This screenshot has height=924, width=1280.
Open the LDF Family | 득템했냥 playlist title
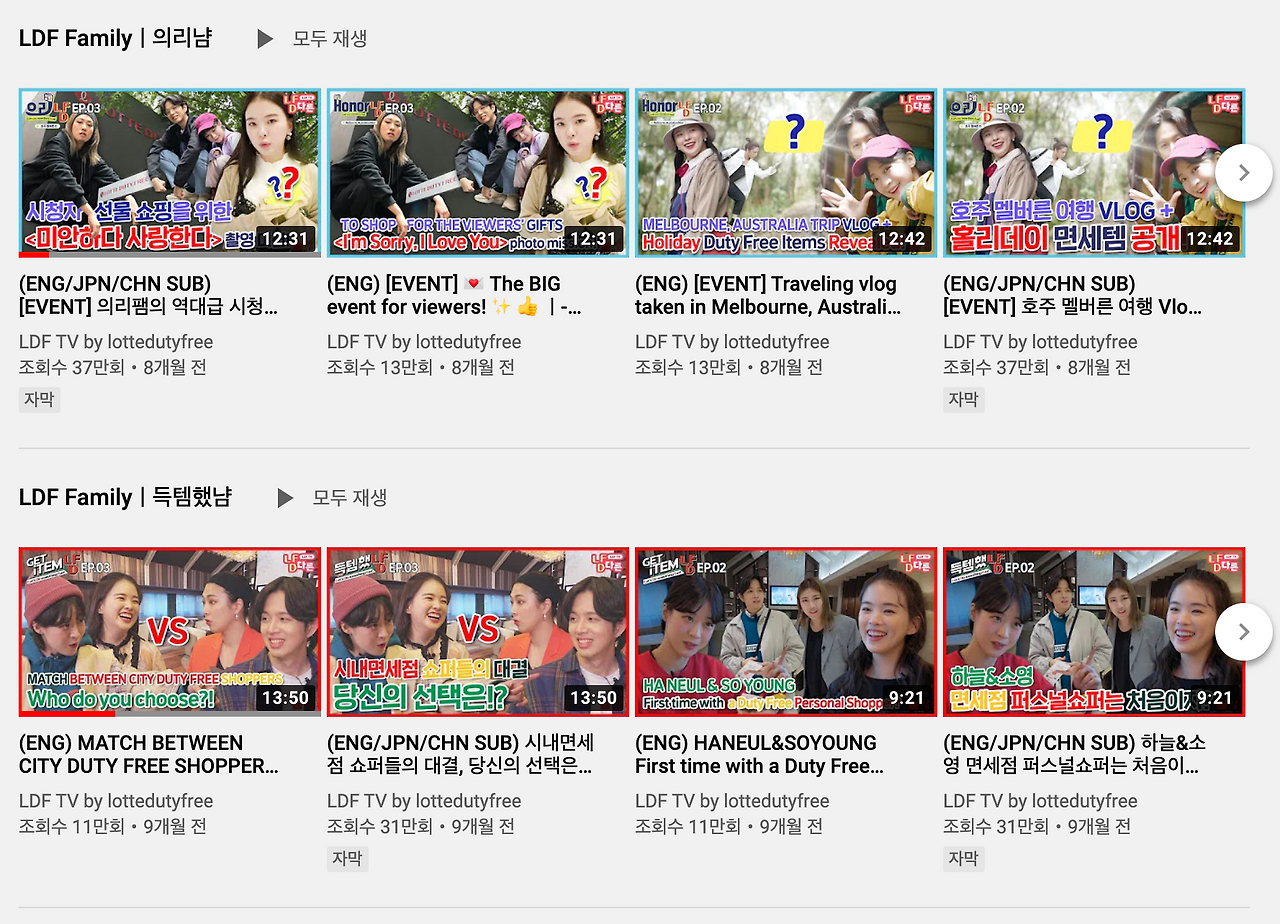click(125, 498)
